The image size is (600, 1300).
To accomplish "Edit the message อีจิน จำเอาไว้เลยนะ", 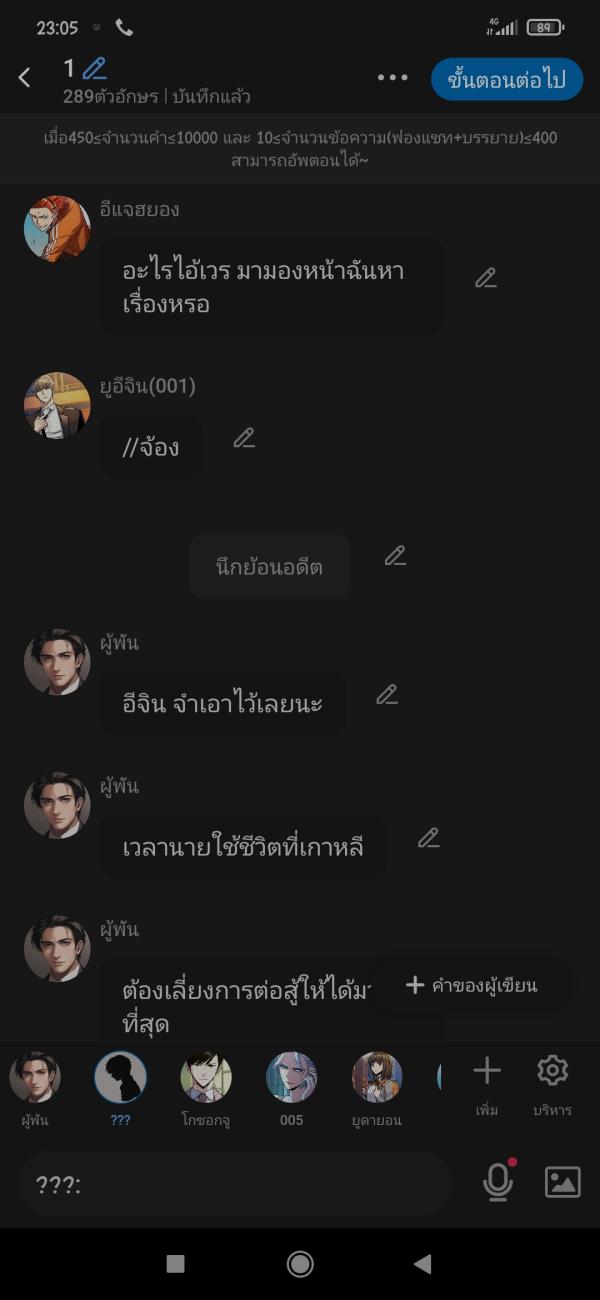I will [387, 695].
